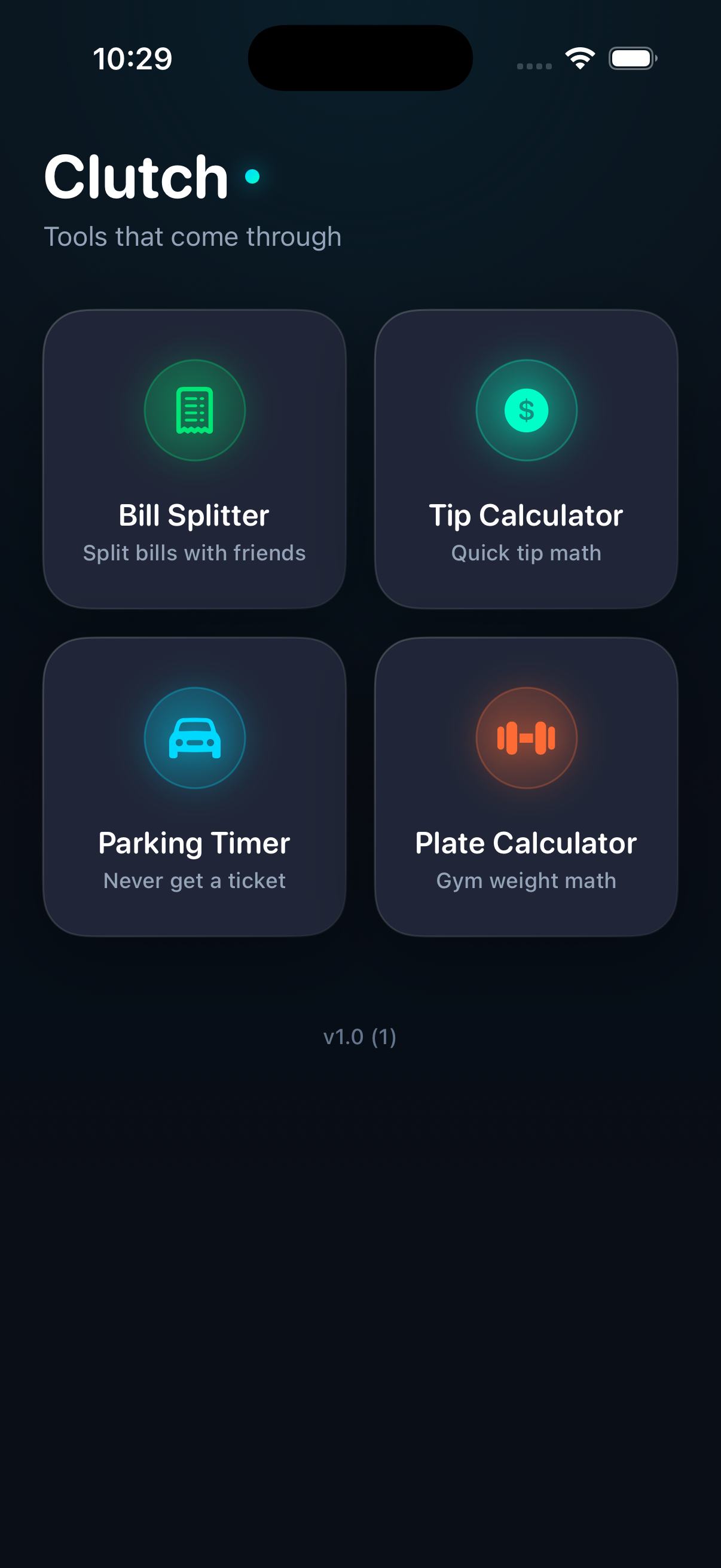Screen dimensions: 721x1568
Task: Select the Tip Calculator card title
Action: point(526,515)
